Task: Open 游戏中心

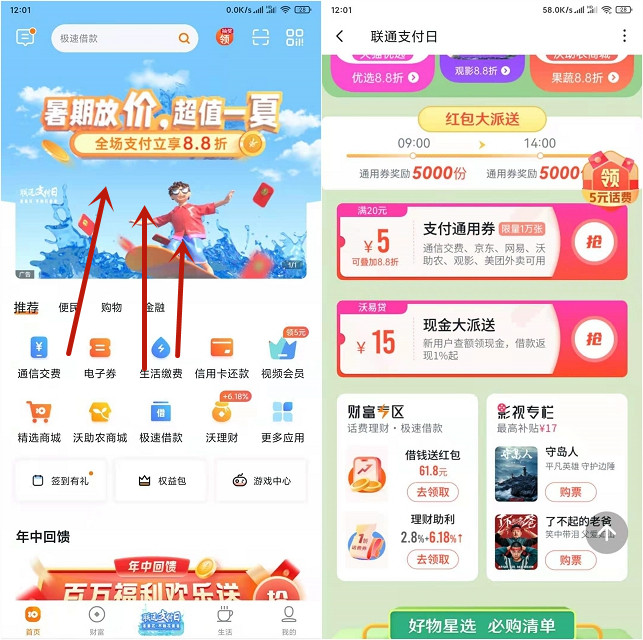Action: pos(262,480)
